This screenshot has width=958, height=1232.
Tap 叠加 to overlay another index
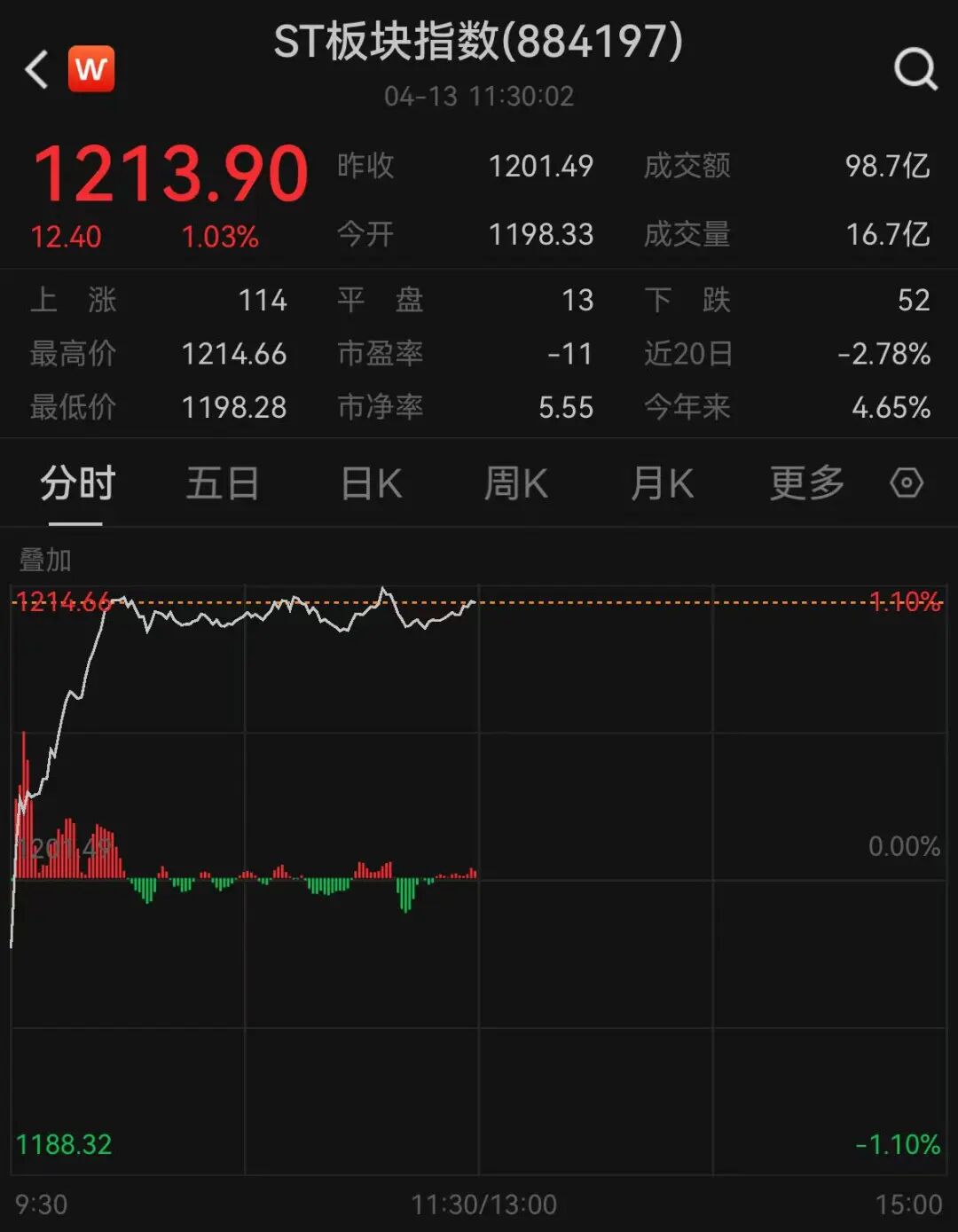45,560
